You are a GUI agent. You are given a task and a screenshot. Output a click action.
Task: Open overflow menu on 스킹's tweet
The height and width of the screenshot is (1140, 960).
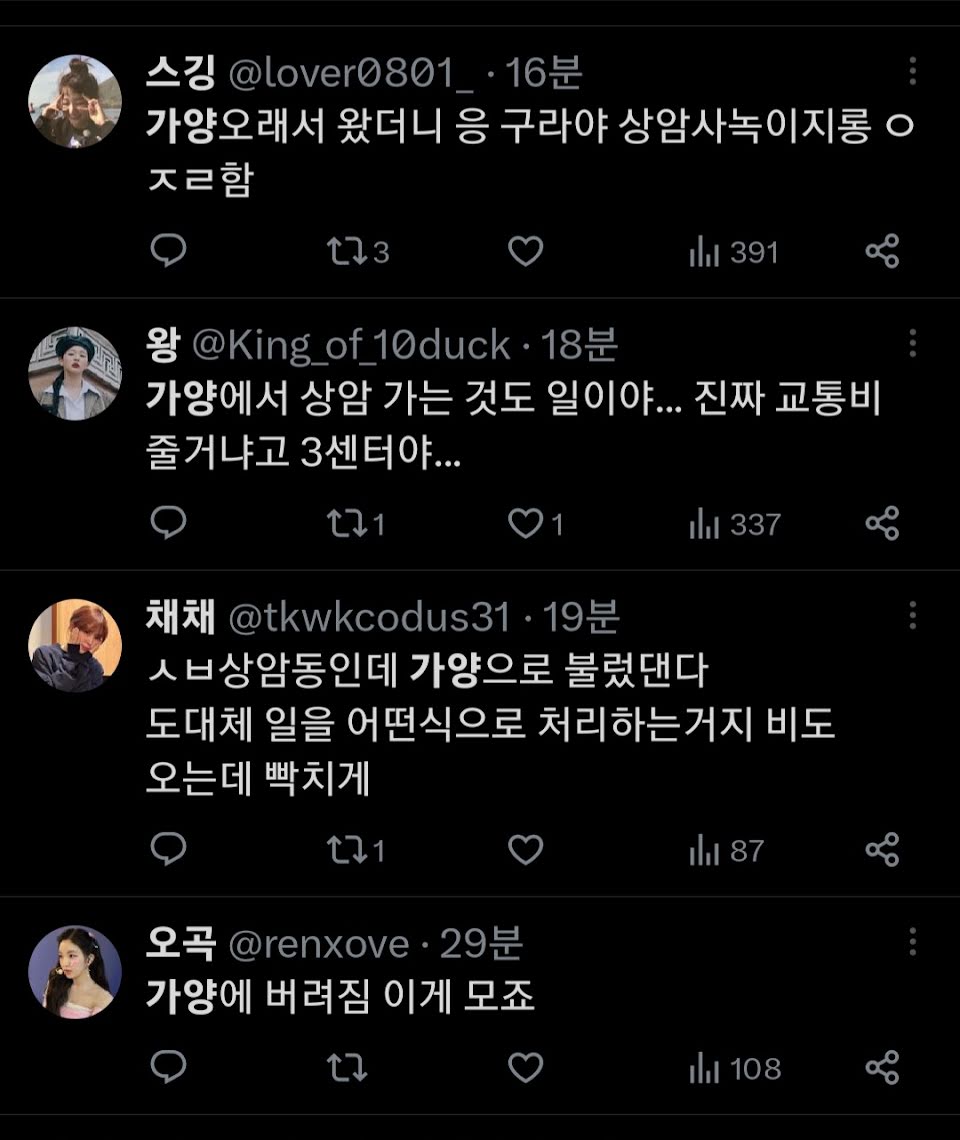(x=912, y=71)
